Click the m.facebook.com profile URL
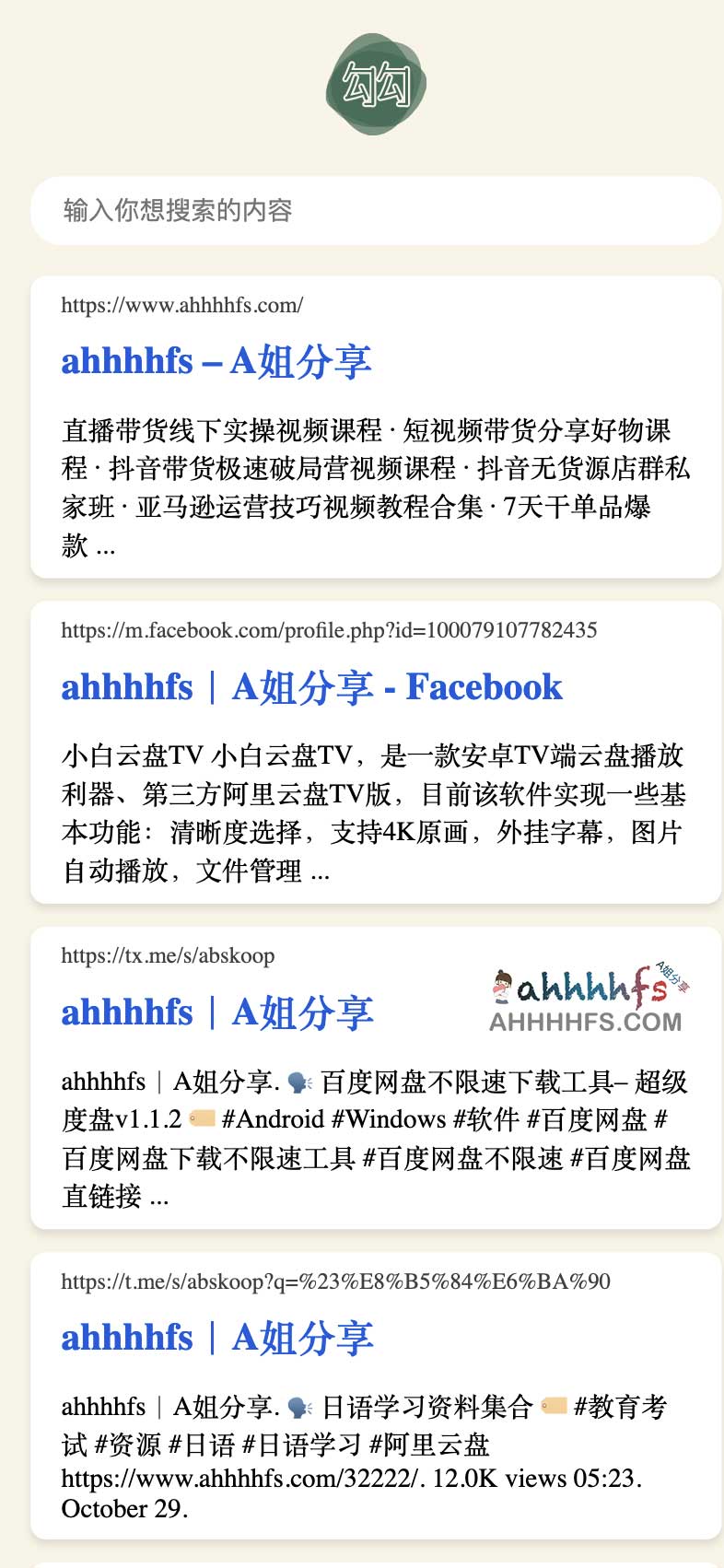724x1568 pixels. click(x=329, y=629)
